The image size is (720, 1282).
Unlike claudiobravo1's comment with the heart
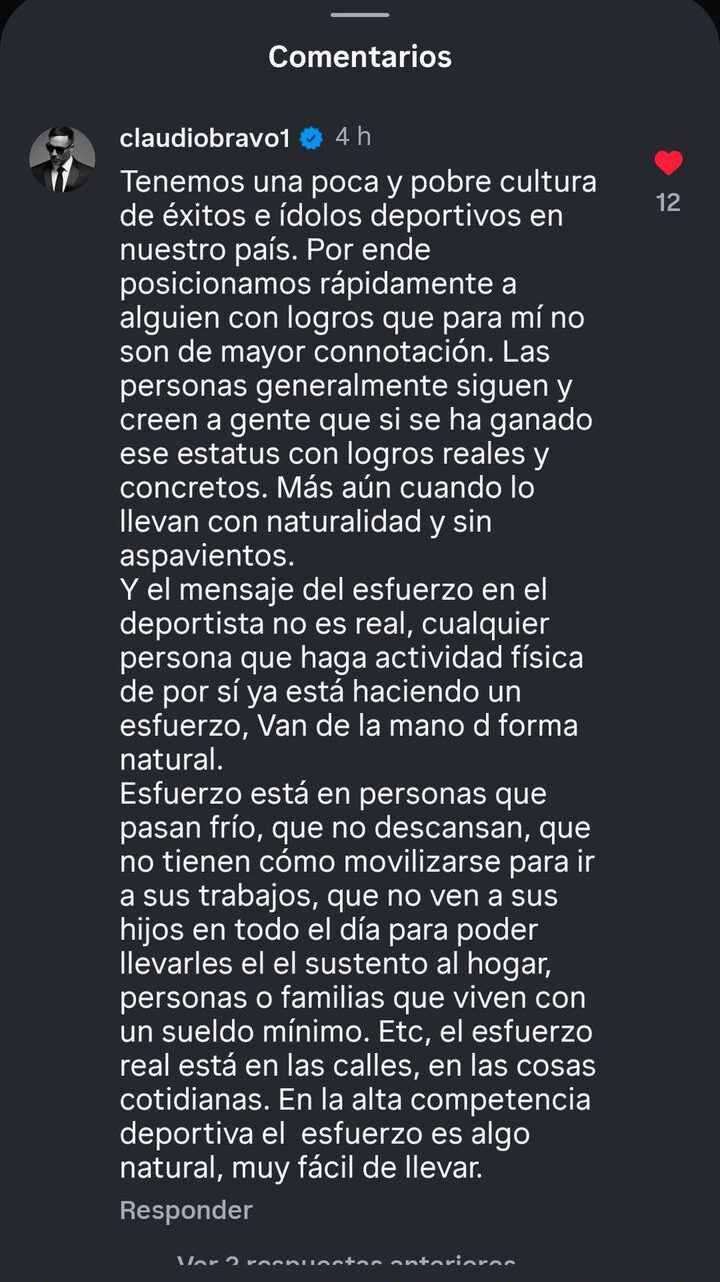[668, 163]
